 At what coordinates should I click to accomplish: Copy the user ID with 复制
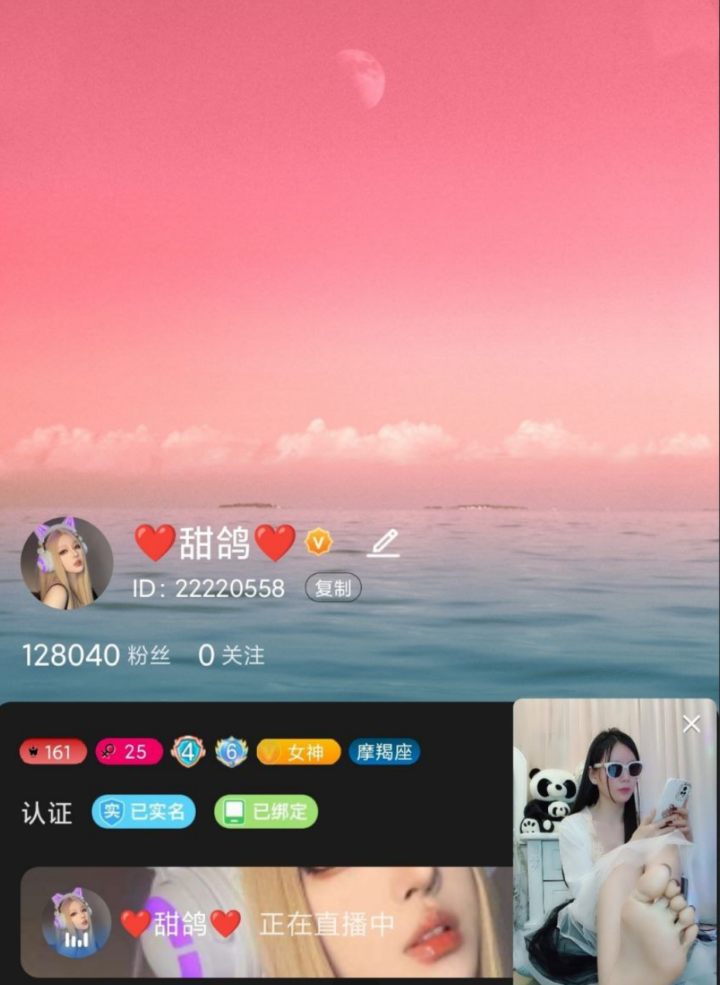333,588
